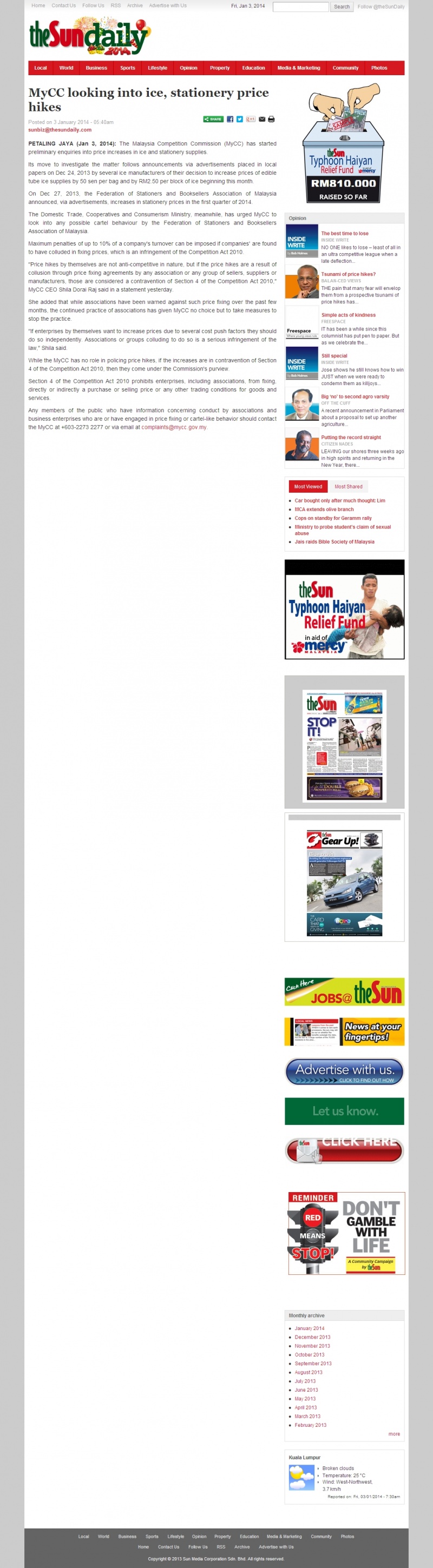Image resolution: width=433 pixels, height=1568 pixels.
Task: Click the Search button
Action: point(342,6)
